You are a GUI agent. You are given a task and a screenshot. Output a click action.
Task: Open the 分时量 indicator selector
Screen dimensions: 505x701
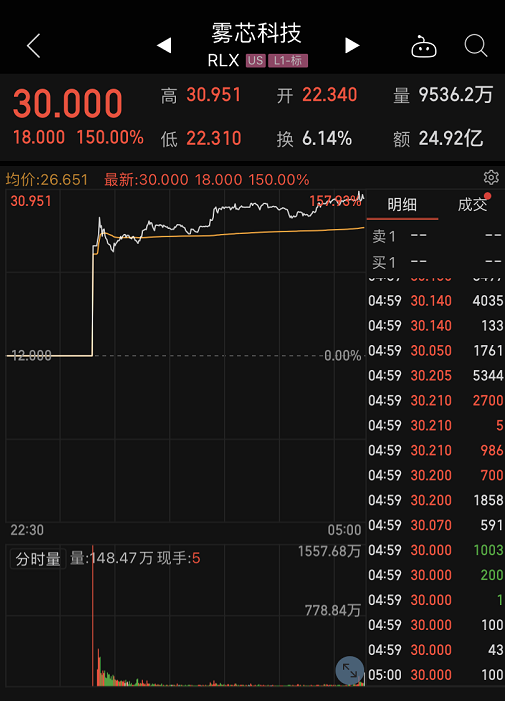coord(38,559)
